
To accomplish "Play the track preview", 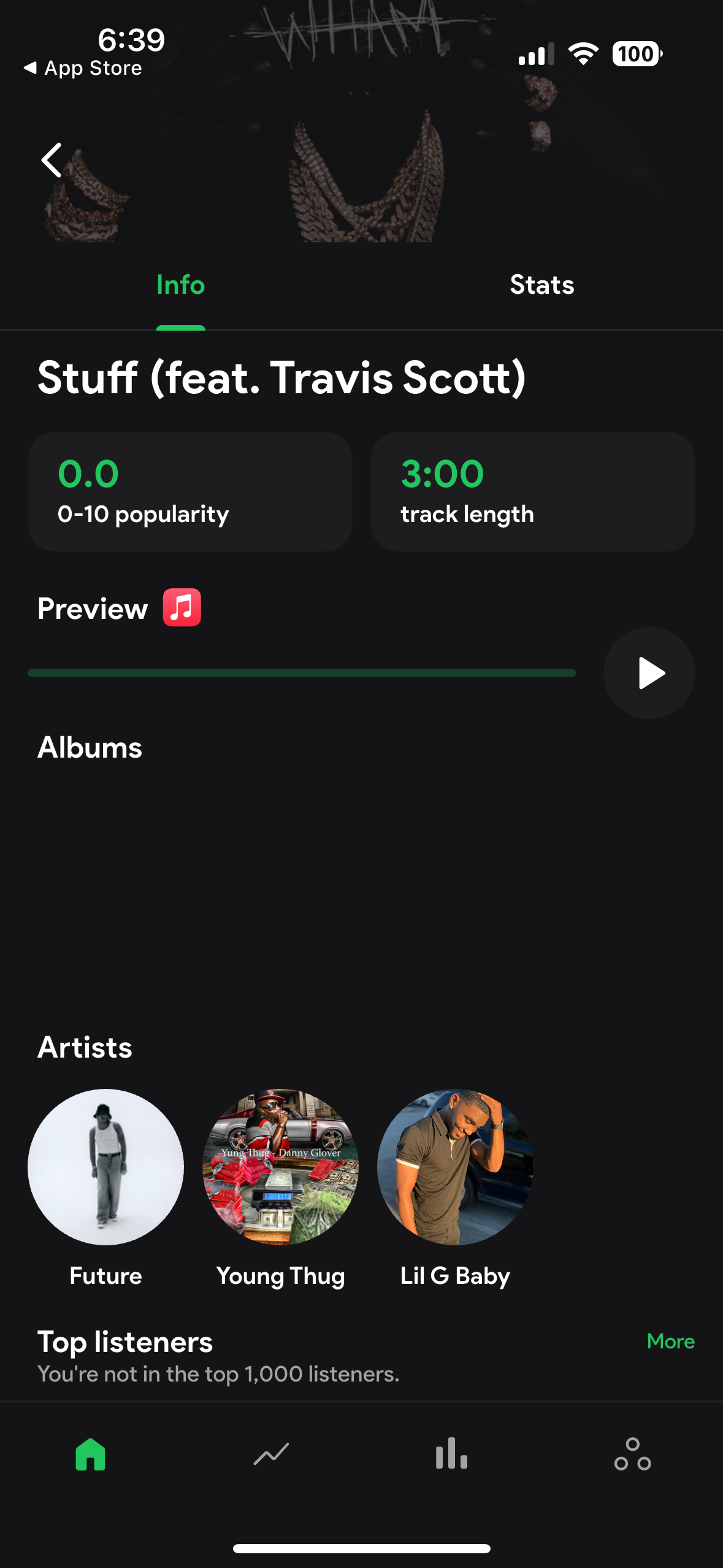I will pos(649,673).
